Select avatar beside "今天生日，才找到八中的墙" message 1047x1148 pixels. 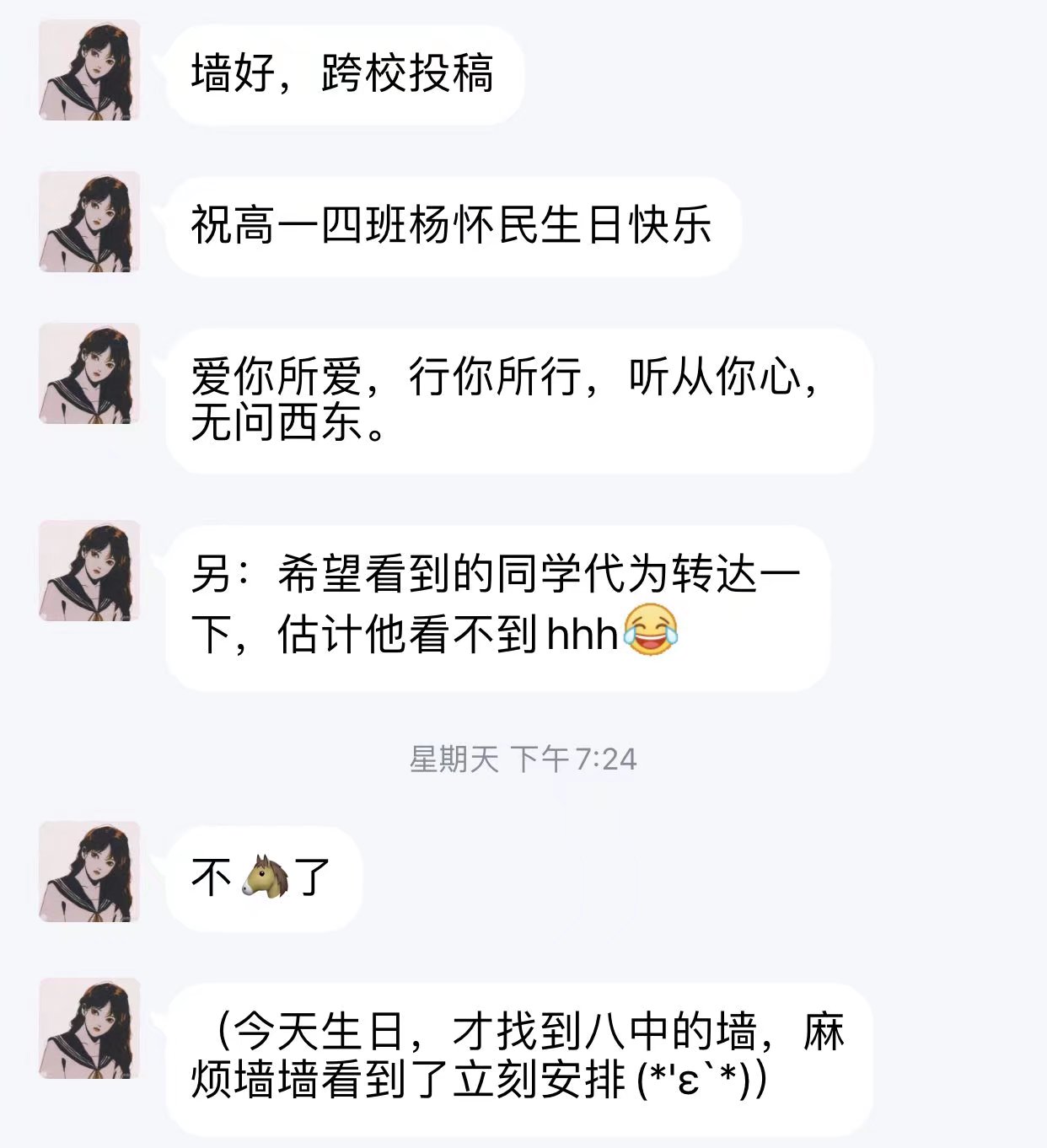(x=89, y=1028)
